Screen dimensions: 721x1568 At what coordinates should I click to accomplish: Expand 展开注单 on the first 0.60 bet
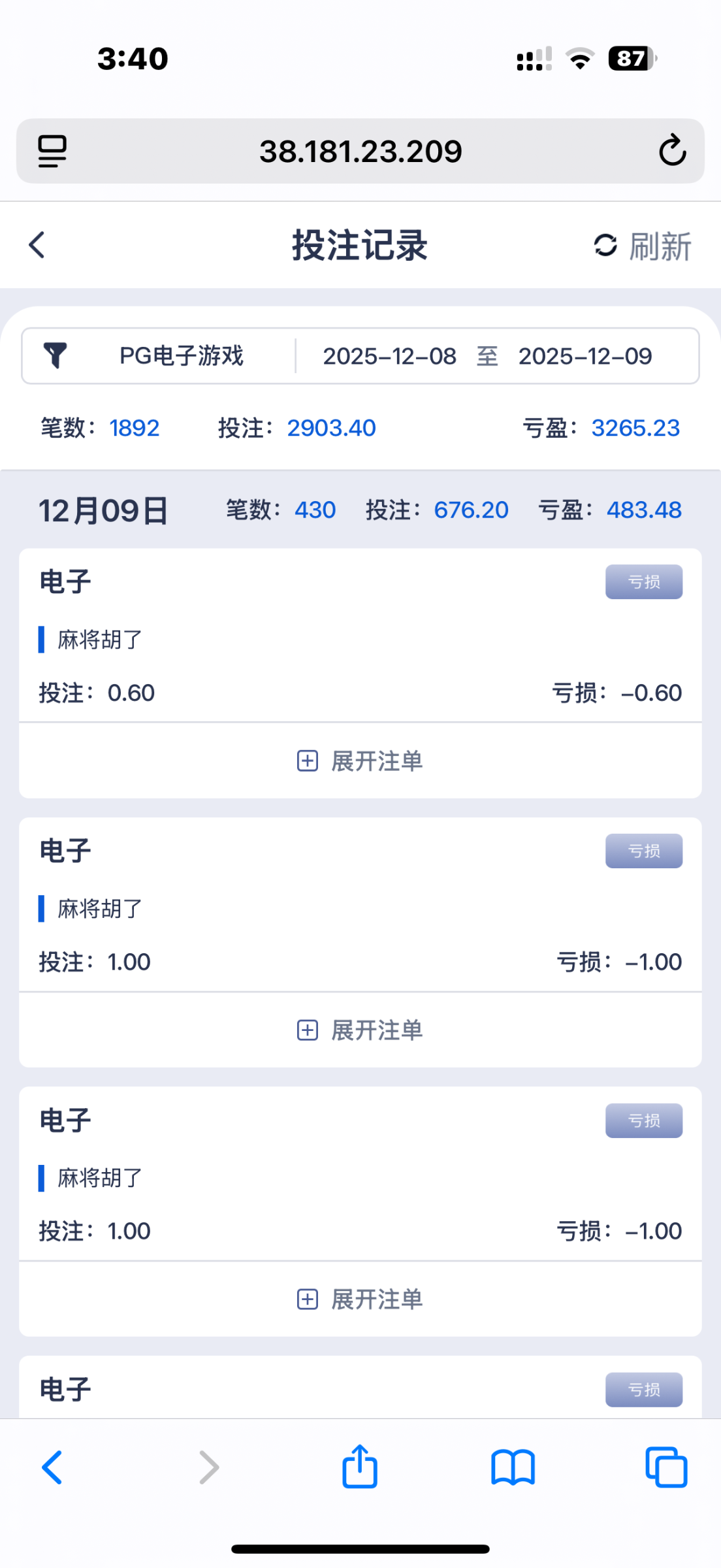[360, 761]
